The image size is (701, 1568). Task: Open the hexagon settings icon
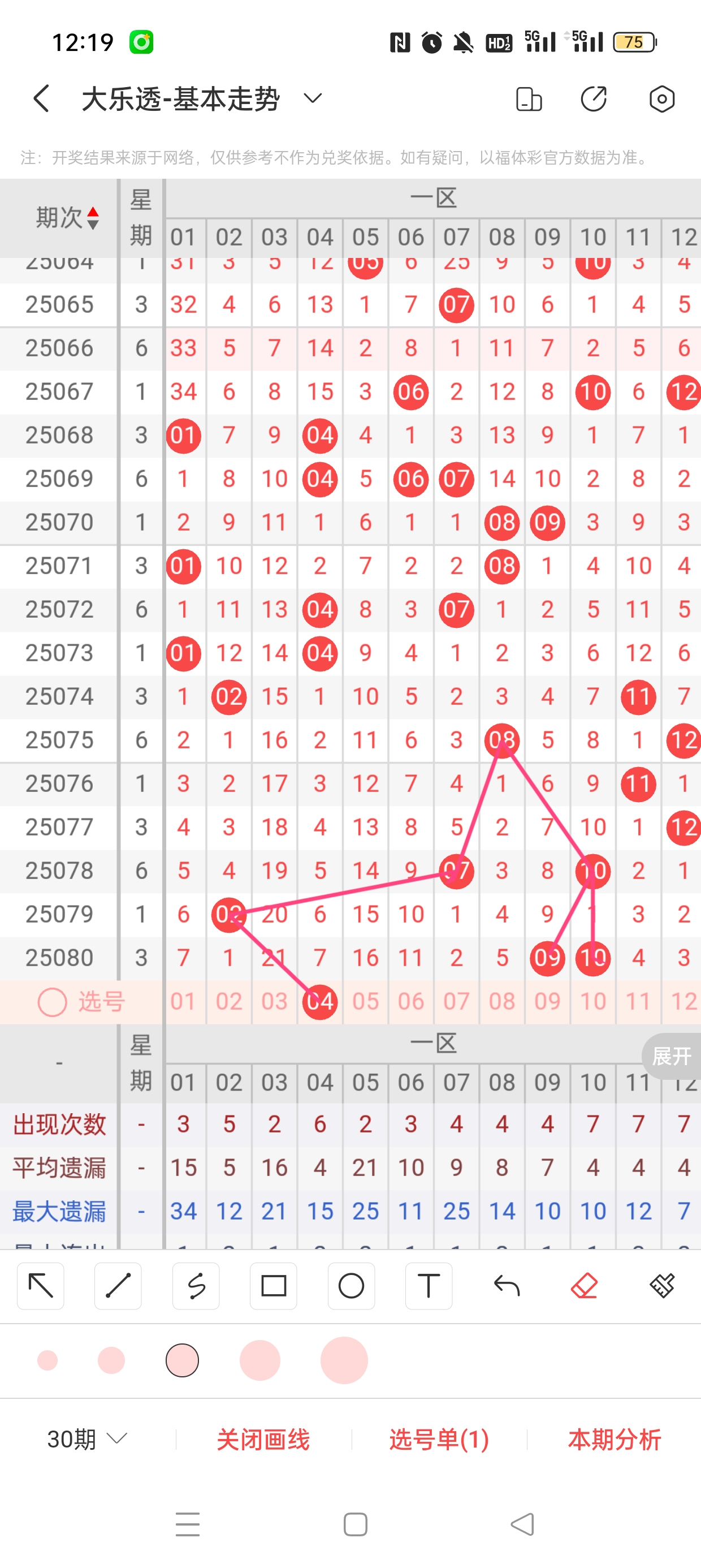(661, 98)
